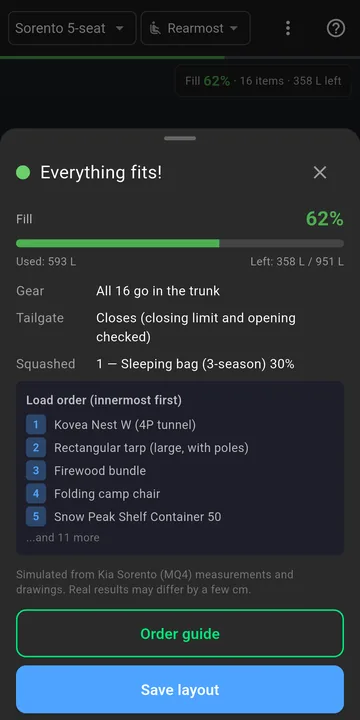Open the Sorento 5-seat vehicle dropdown
This screenshot has height=720, width=360.
pos(72,28)
